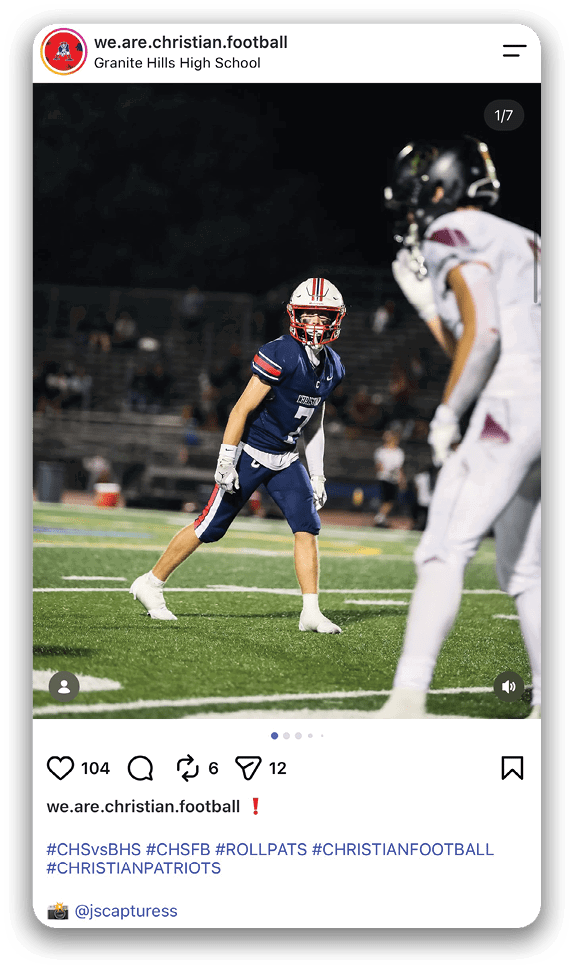Show tagged people on the photo

(x=64, y=686)
